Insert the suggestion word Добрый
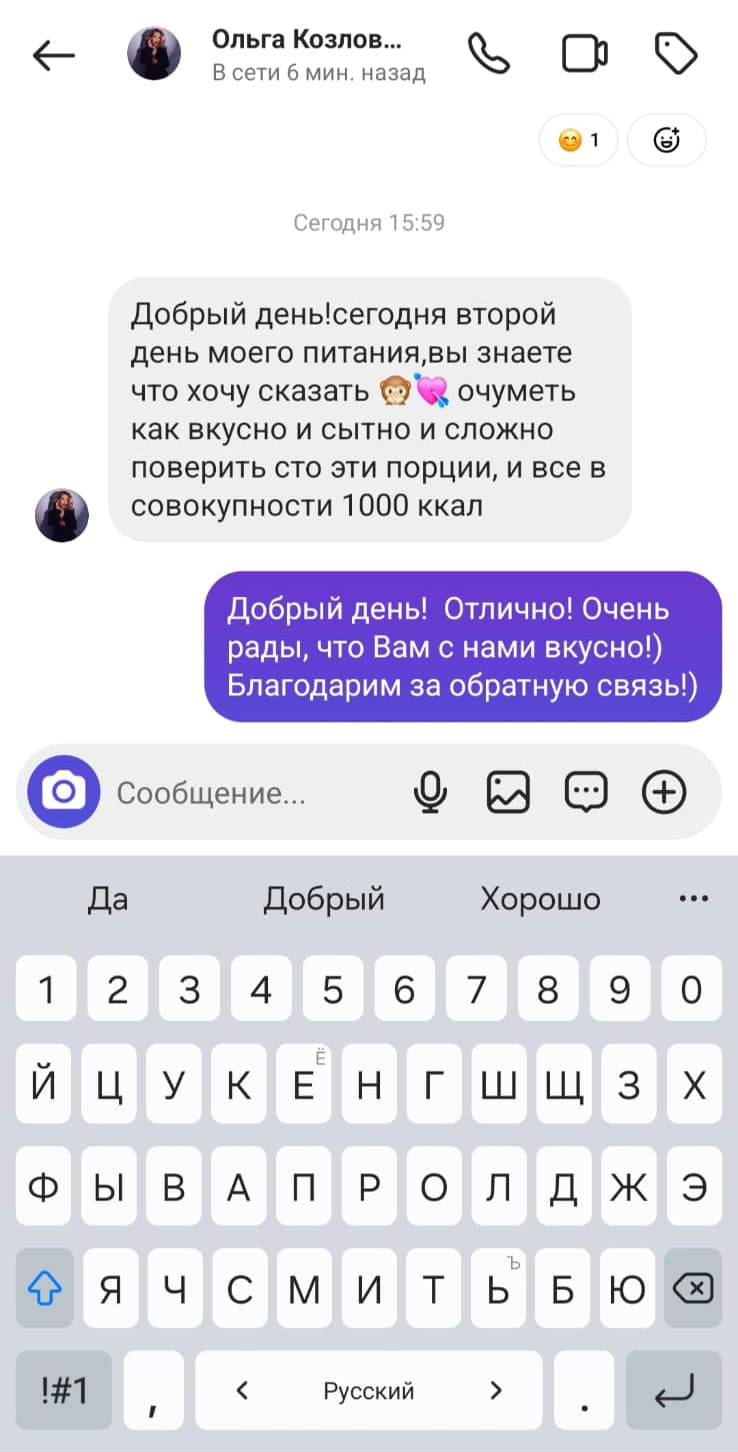 coord(324,899)
